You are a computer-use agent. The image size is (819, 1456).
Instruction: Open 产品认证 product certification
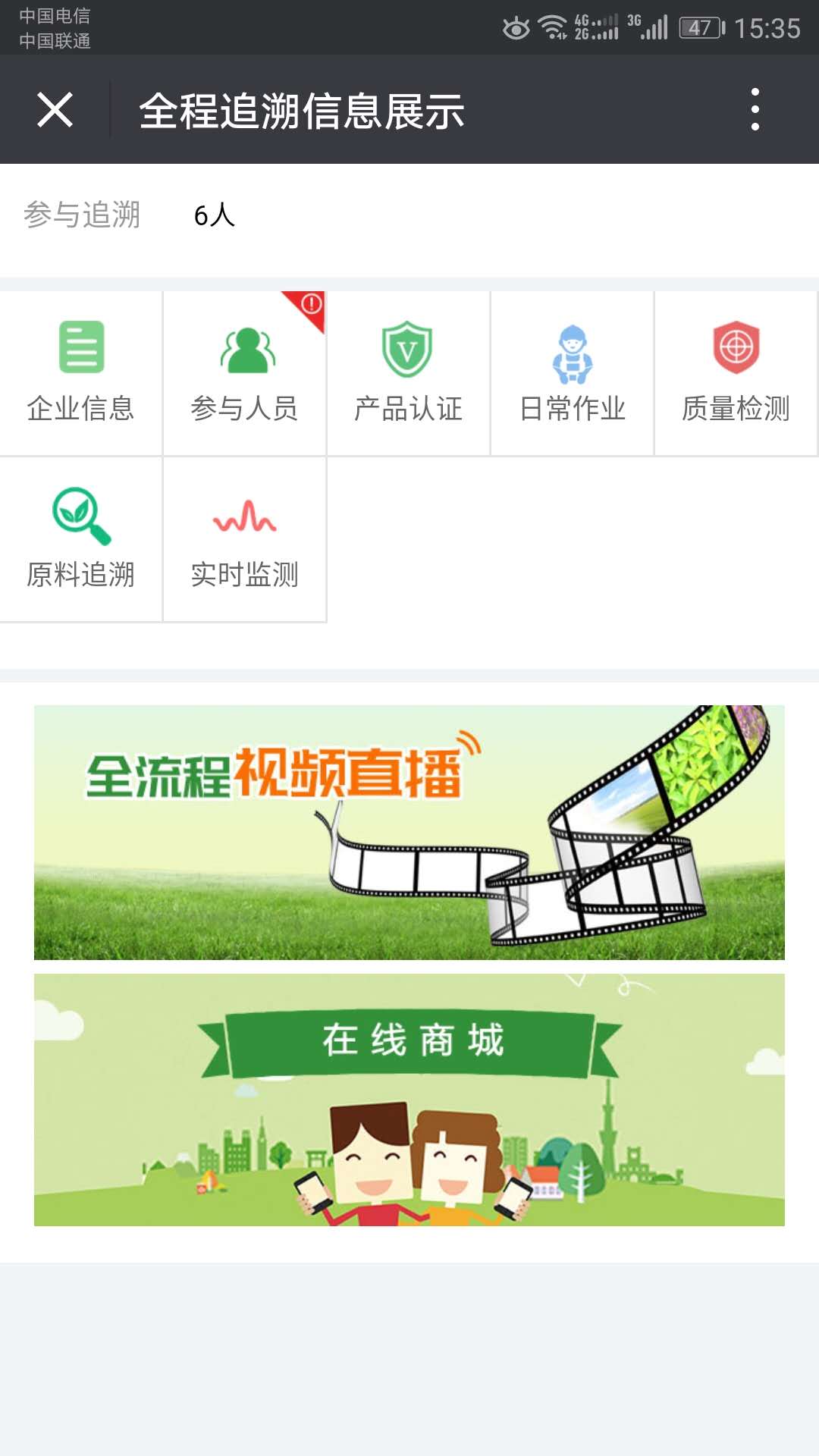click(409, 373)
